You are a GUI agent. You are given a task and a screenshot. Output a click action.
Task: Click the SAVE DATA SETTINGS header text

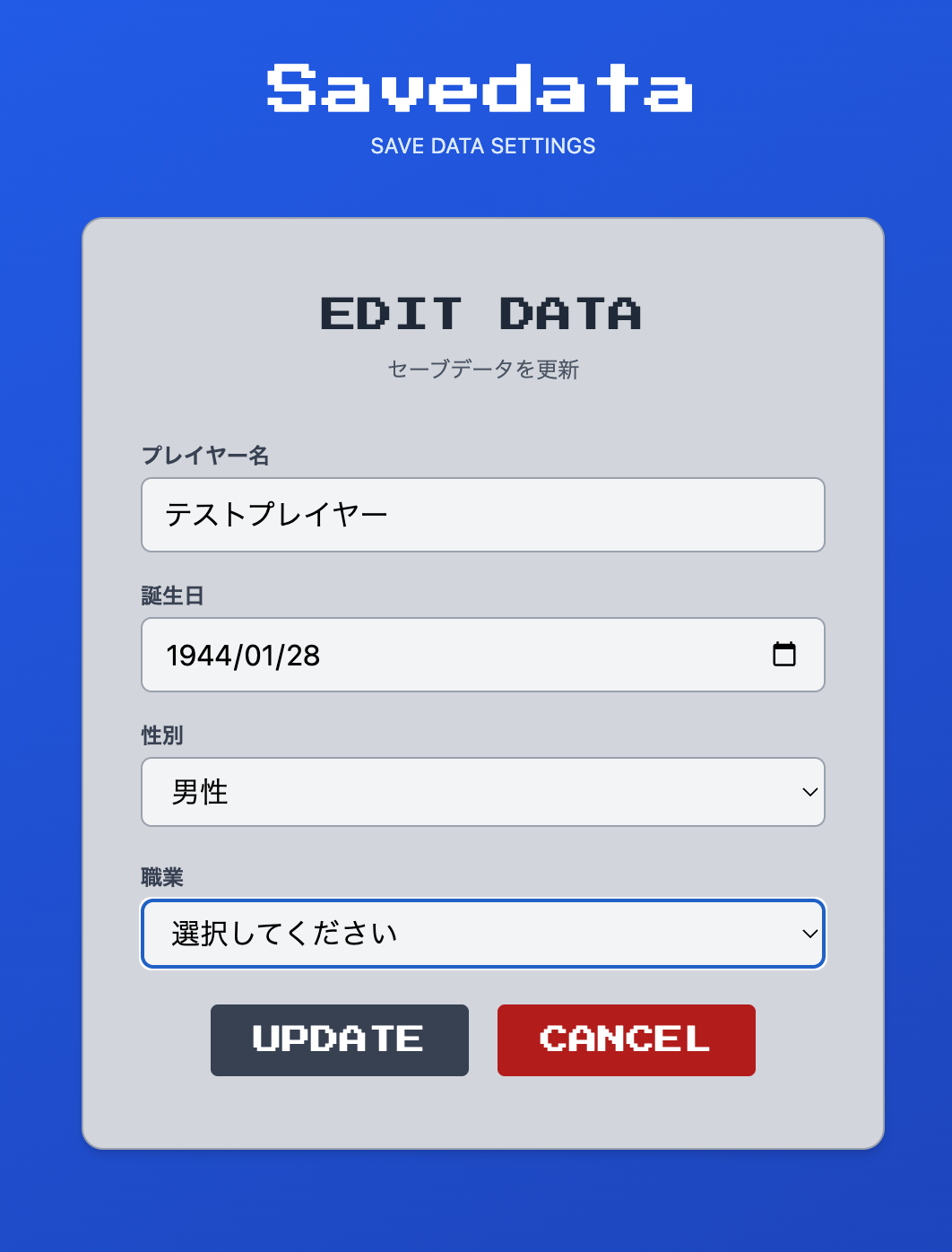pyautogui.click(x=482, y=145)
